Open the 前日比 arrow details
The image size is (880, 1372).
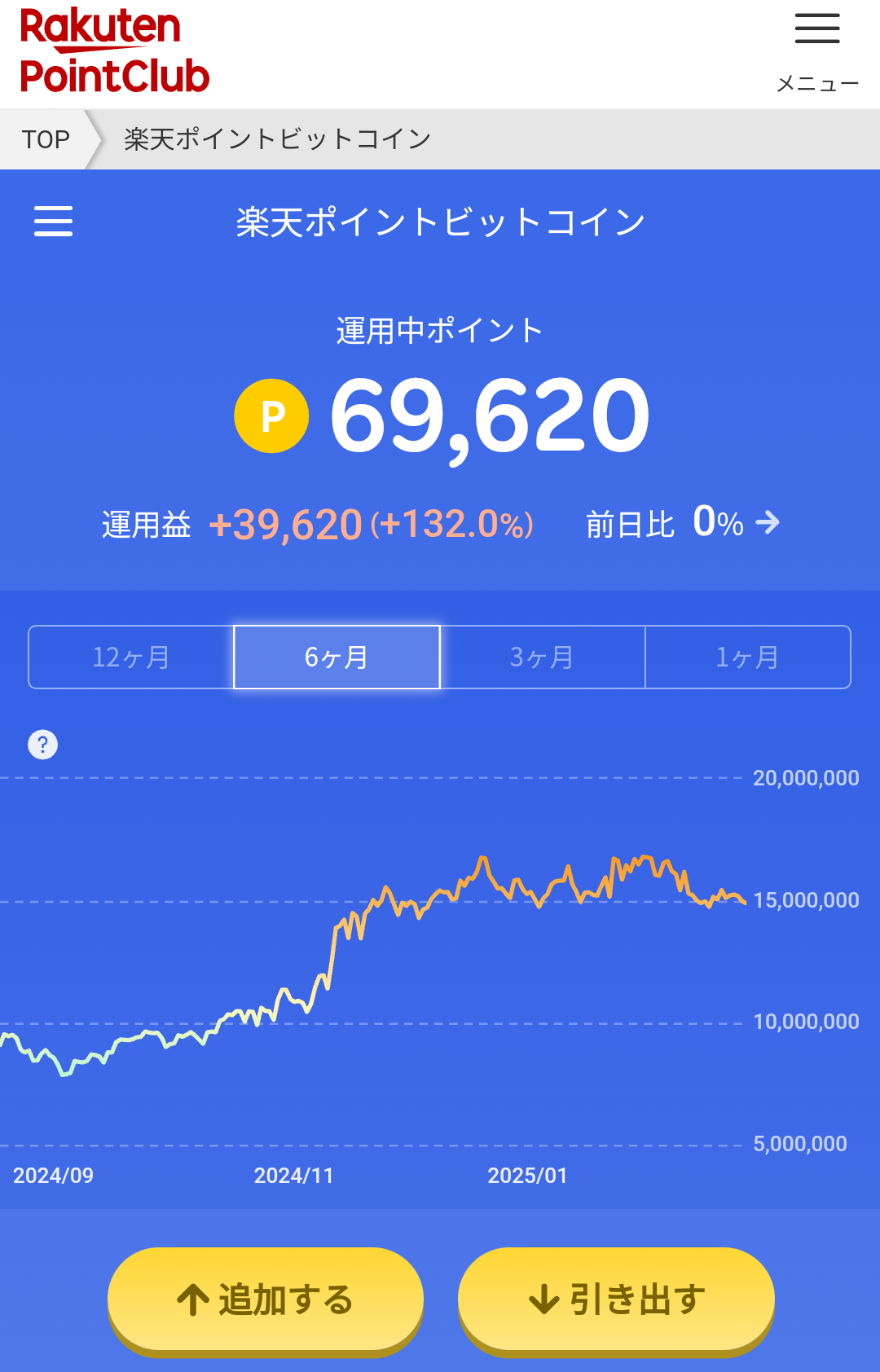768,522
